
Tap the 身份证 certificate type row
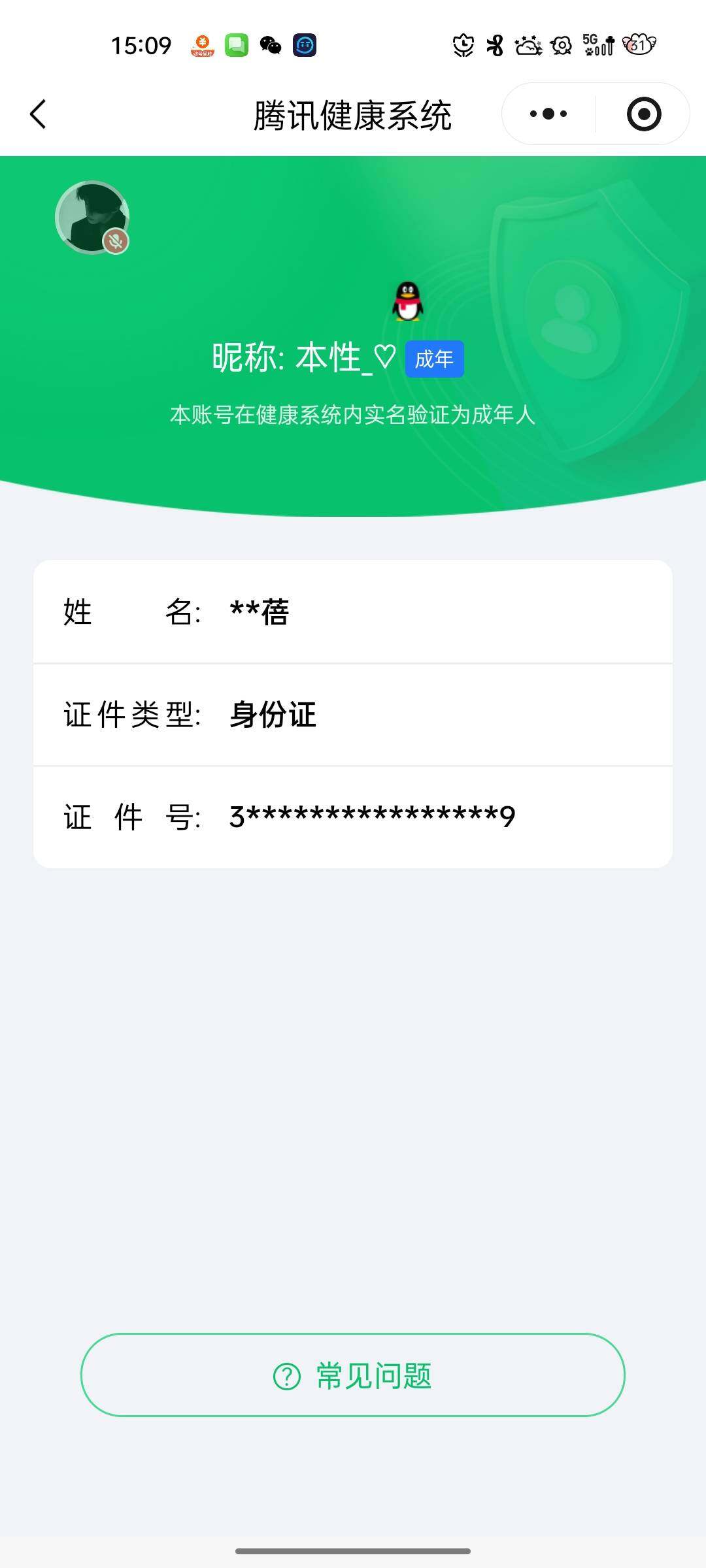pyautogui.click(x=353, y=715)
